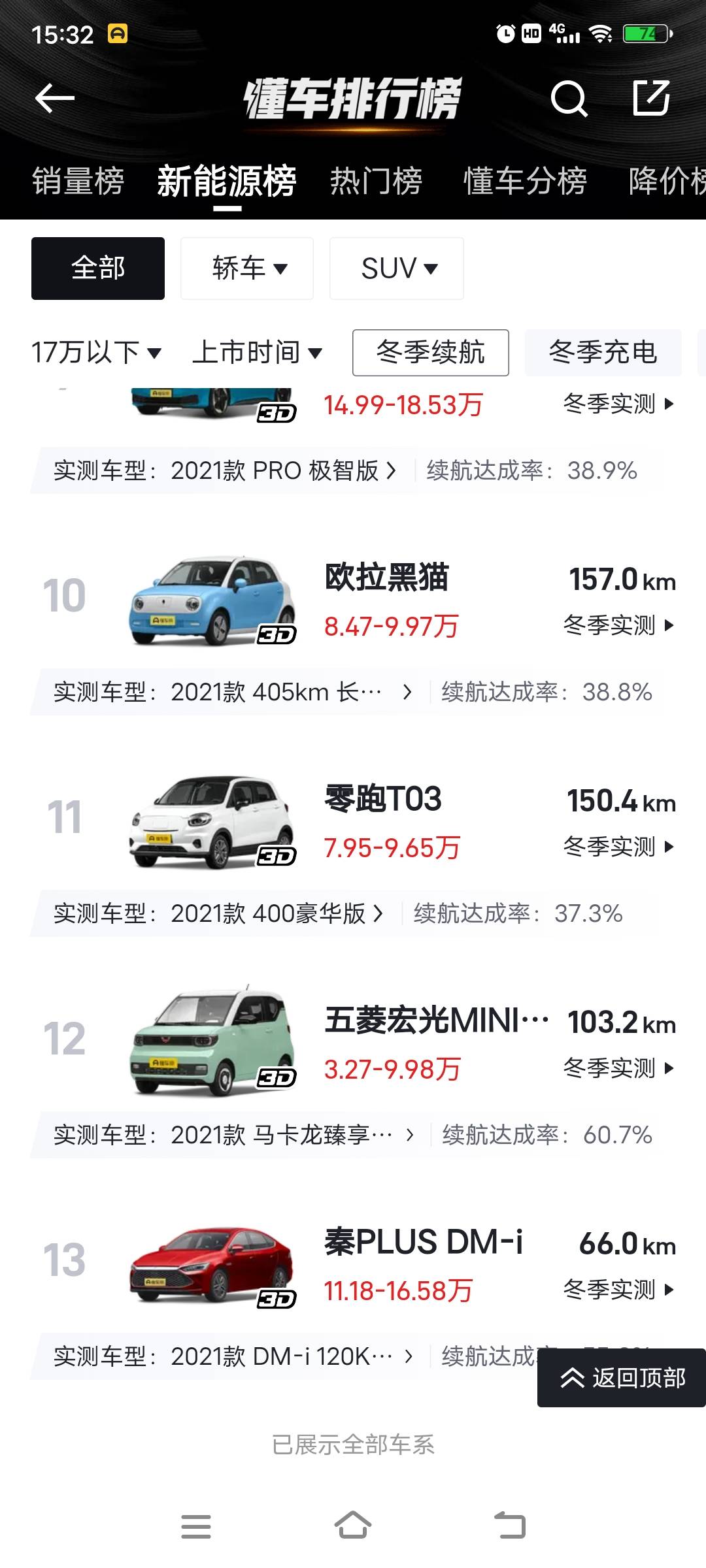Activate the 全部 filter chip
The image size is (706, 1568).
coord(97,268)
